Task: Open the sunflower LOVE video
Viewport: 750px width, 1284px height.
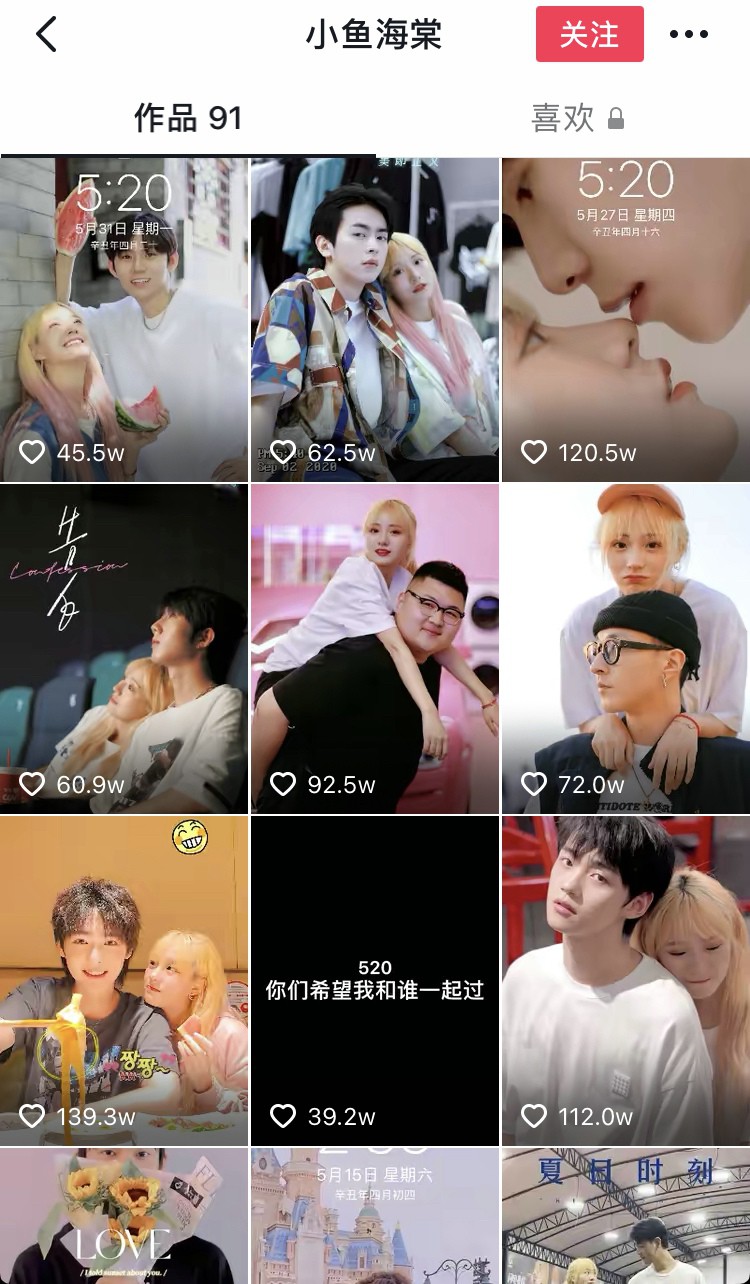Action: 124,1216
